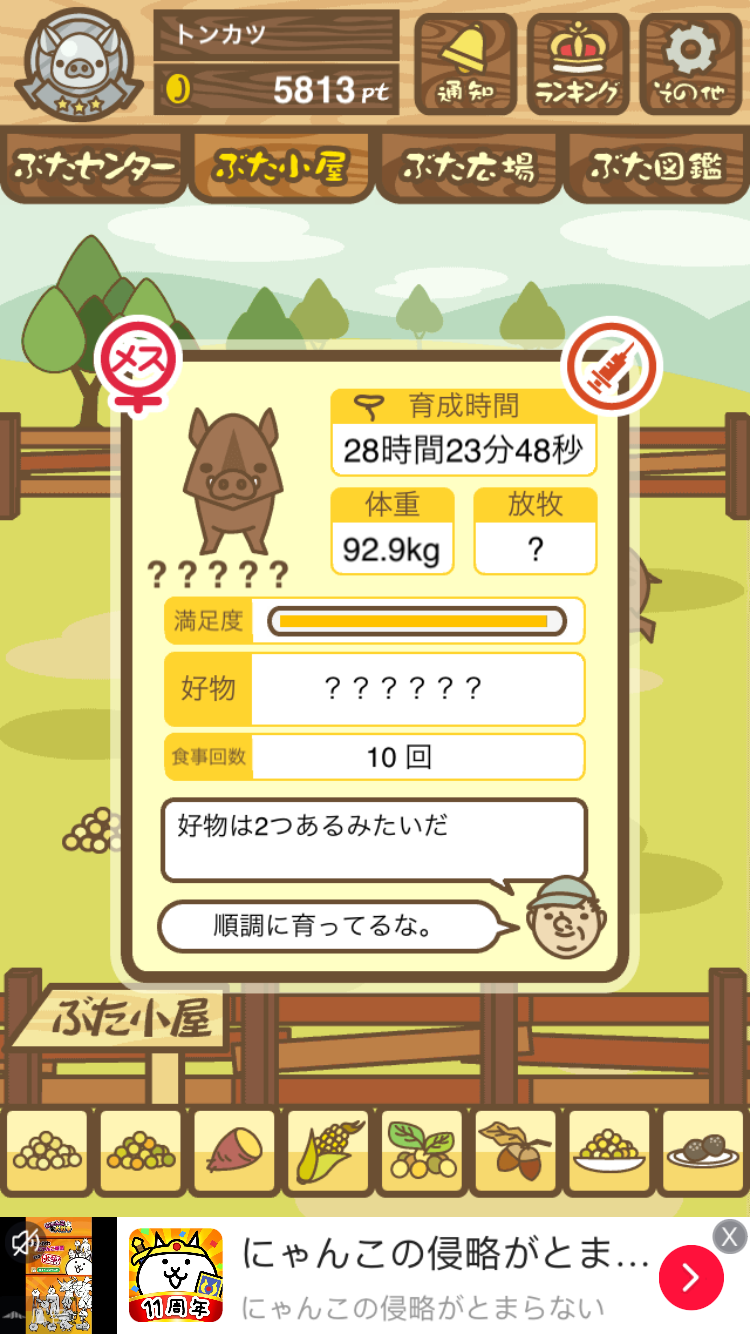Viewport: 750px width, 1334px height.
Task: Feed the sweet potato to the pig
Action: pos(233,1152)
